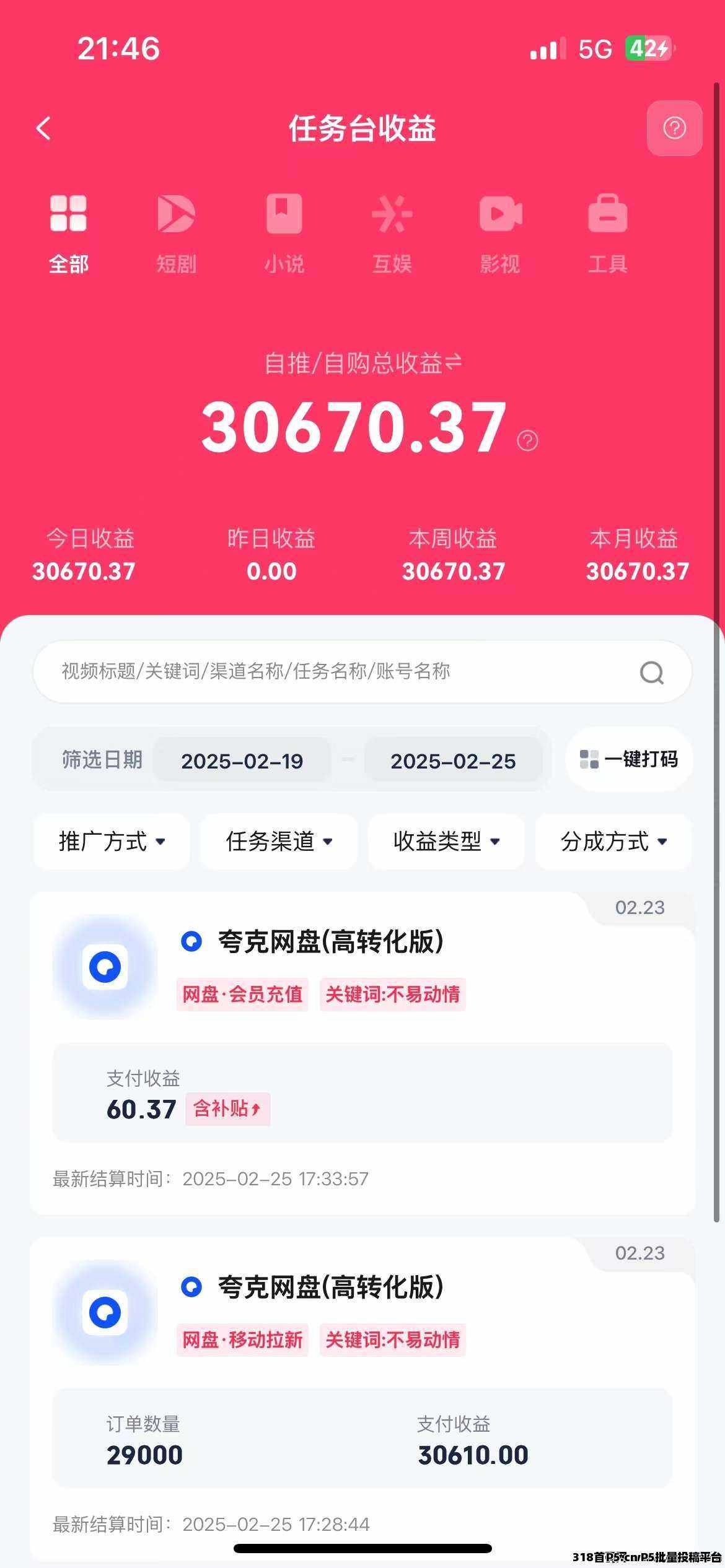
Task: Toggle 自推/自购总收益 switch arrows
Action: pos(454,362)
